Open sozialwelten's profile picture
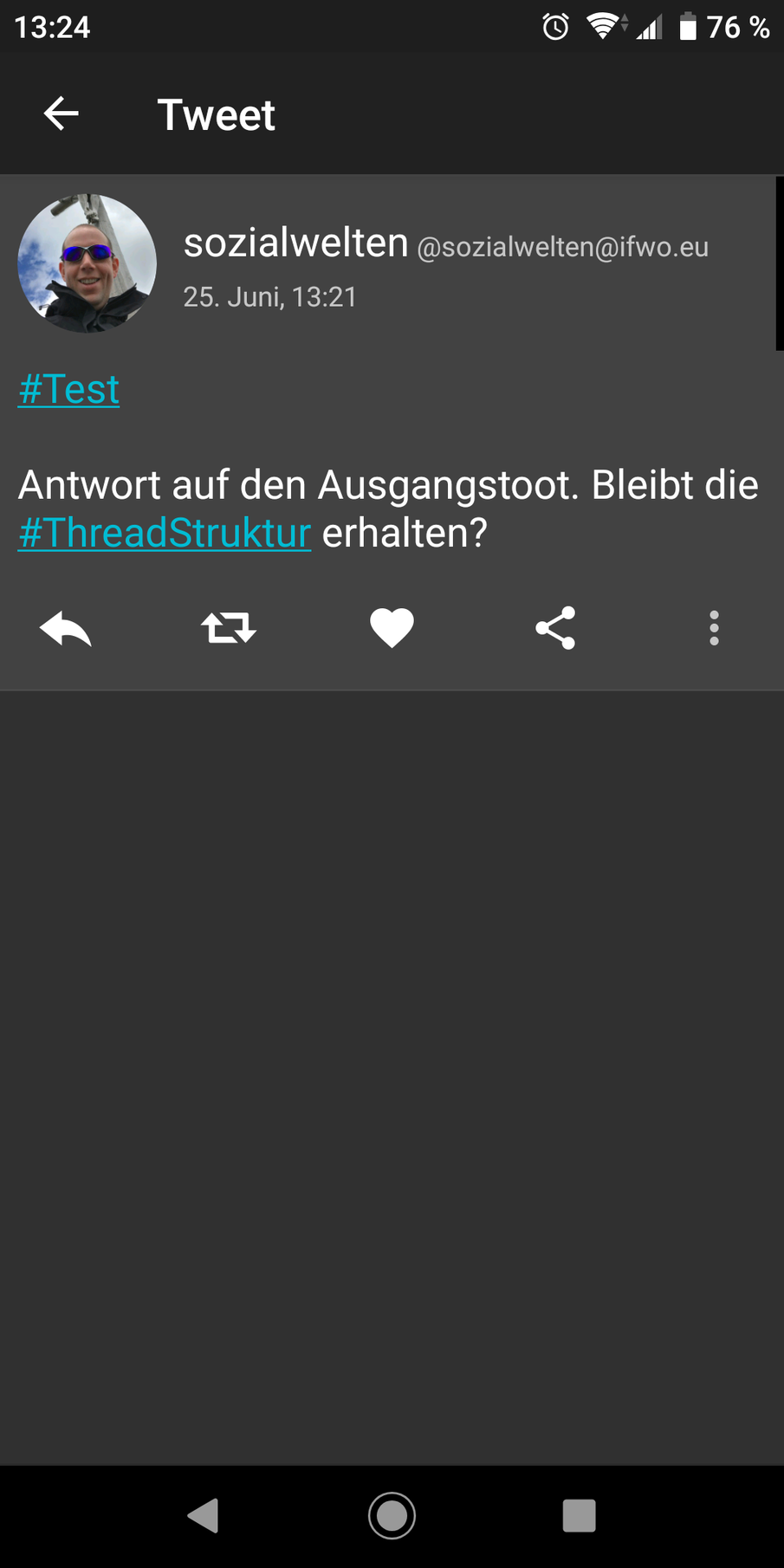784x1568 pixels. 87,263
